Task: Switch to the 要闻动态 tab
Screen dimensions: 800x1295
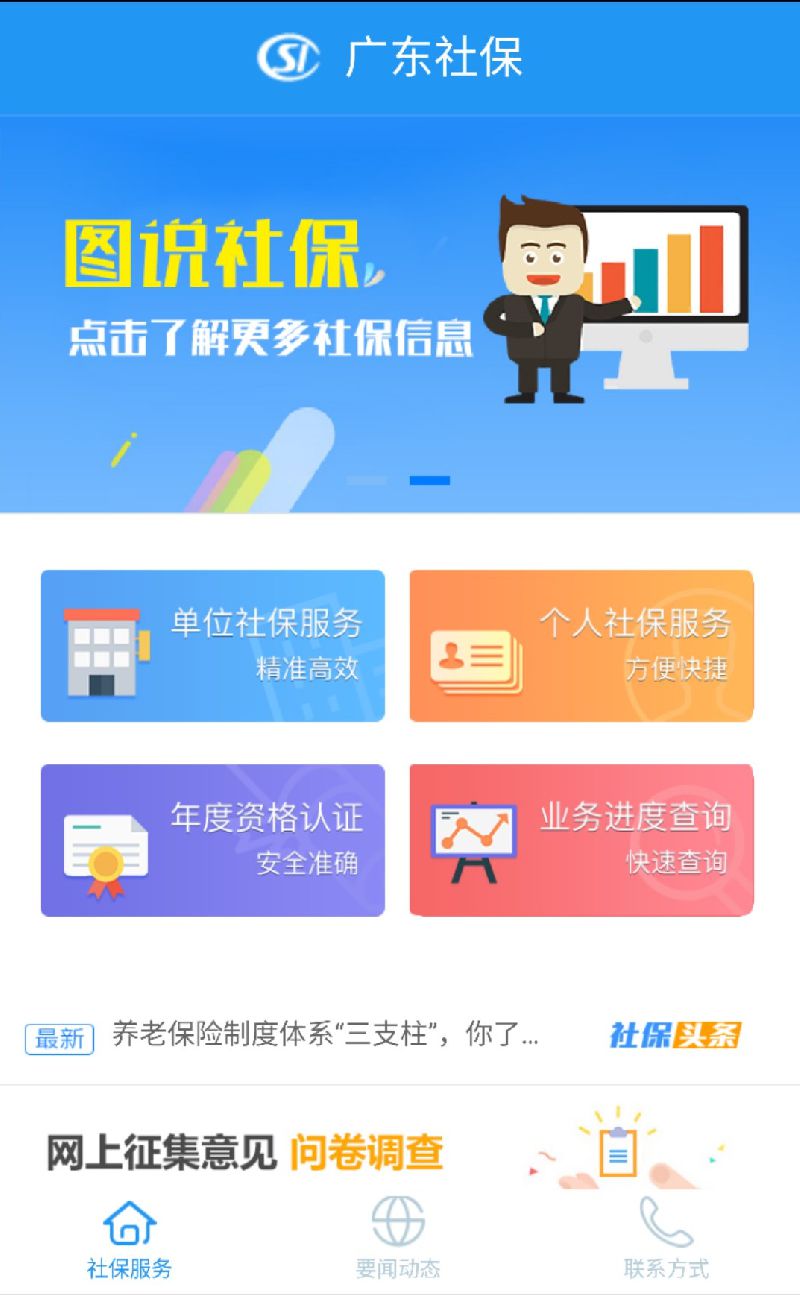Action: tap(398, 1240)
